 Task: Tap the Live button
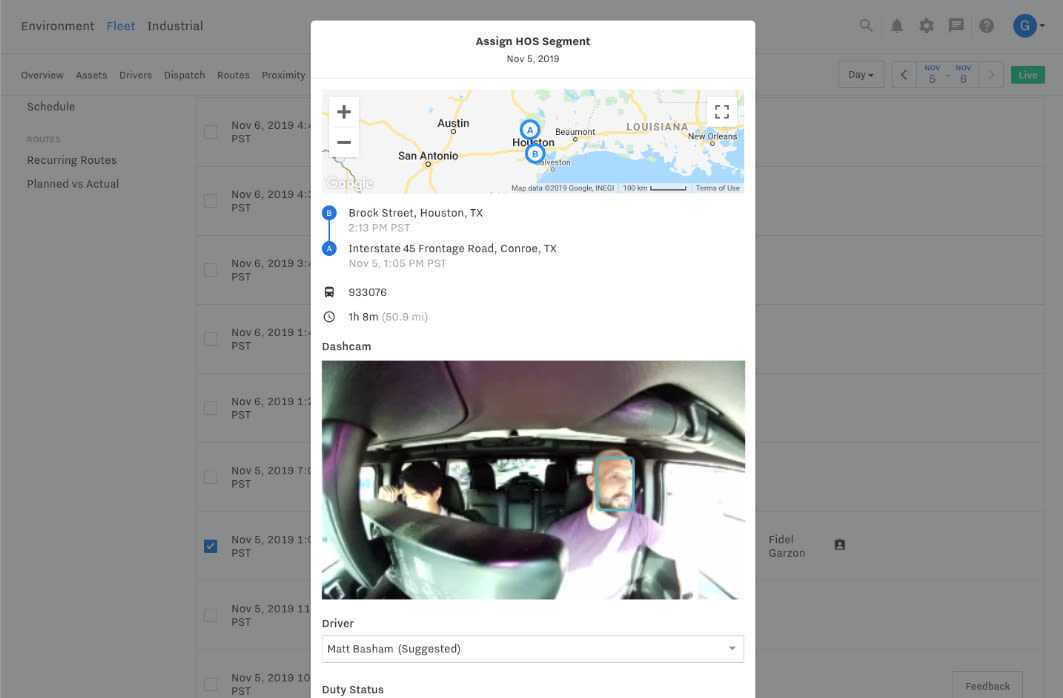1027,75
